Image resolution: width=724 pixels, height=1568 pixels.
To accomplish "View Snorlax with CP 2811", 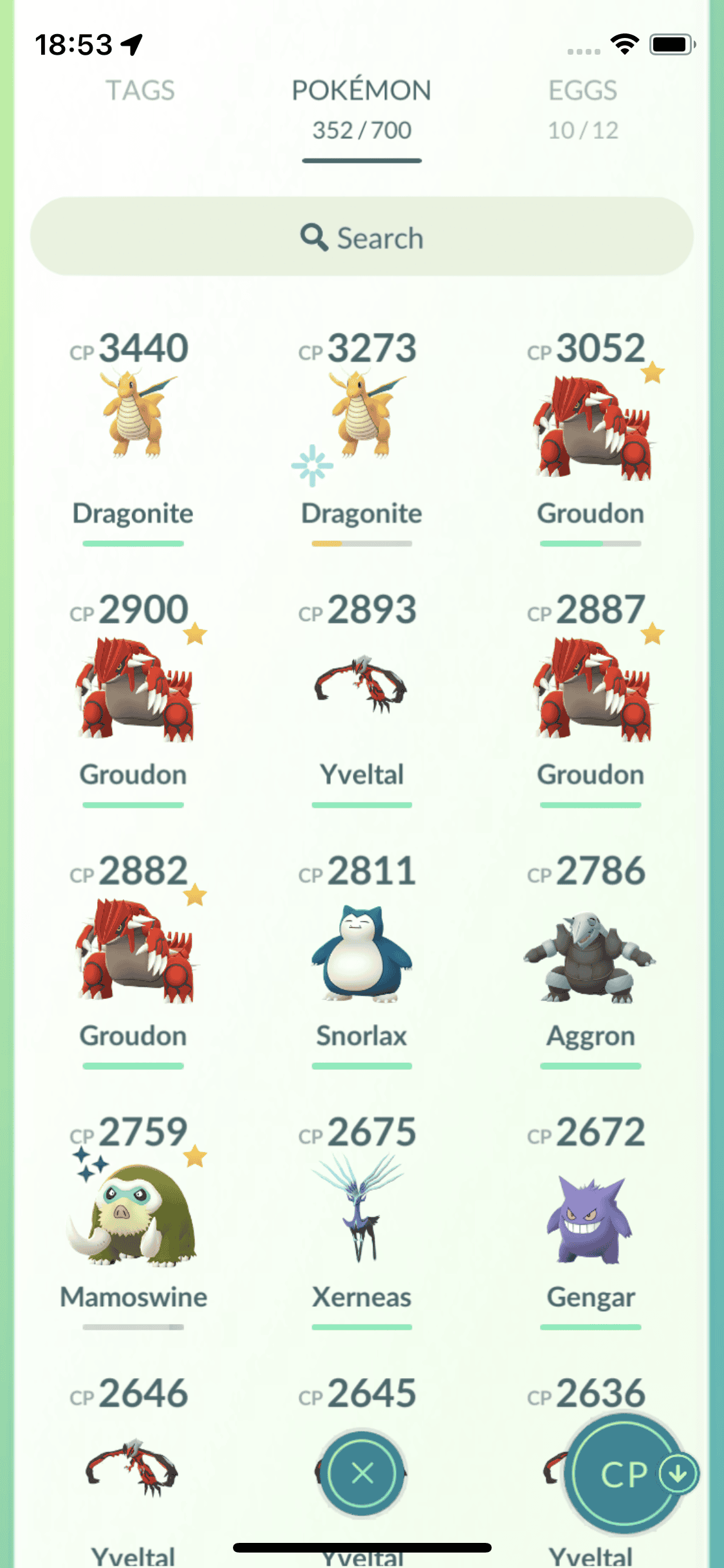I will pyautogui.click(x=362, y=953).
